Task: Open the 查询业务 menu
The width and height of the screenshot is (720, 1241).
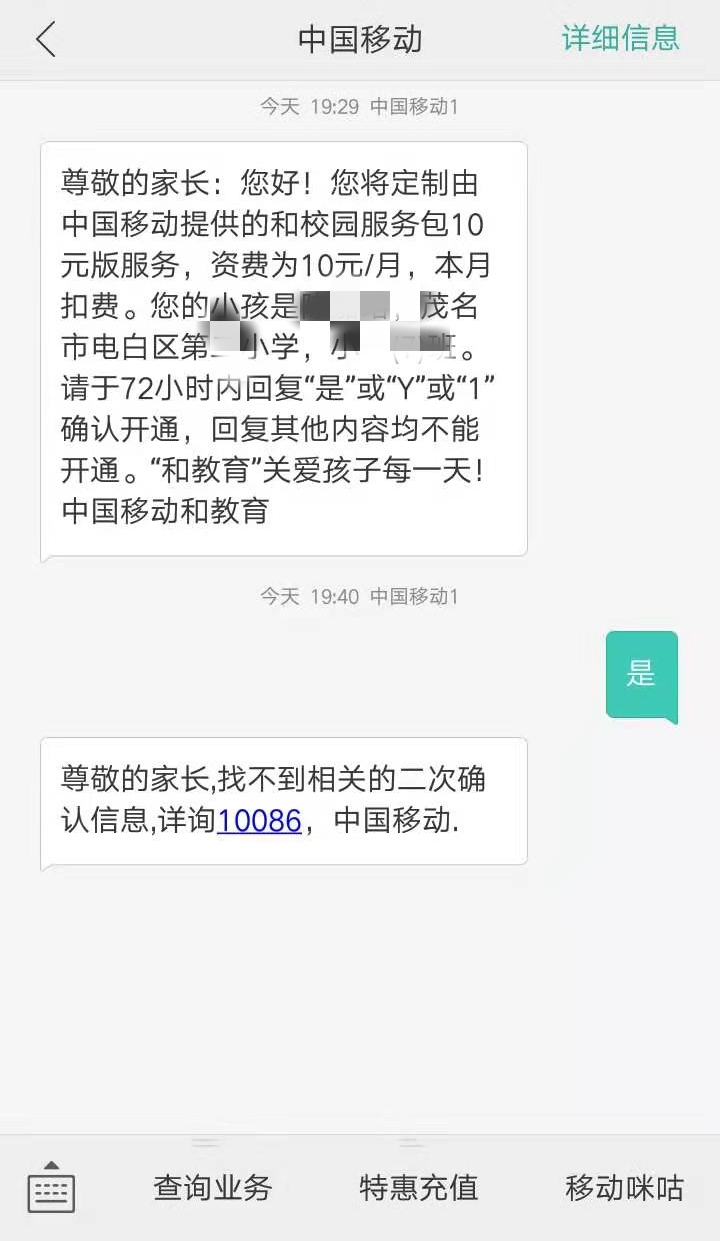Action: pos(212,1188)
